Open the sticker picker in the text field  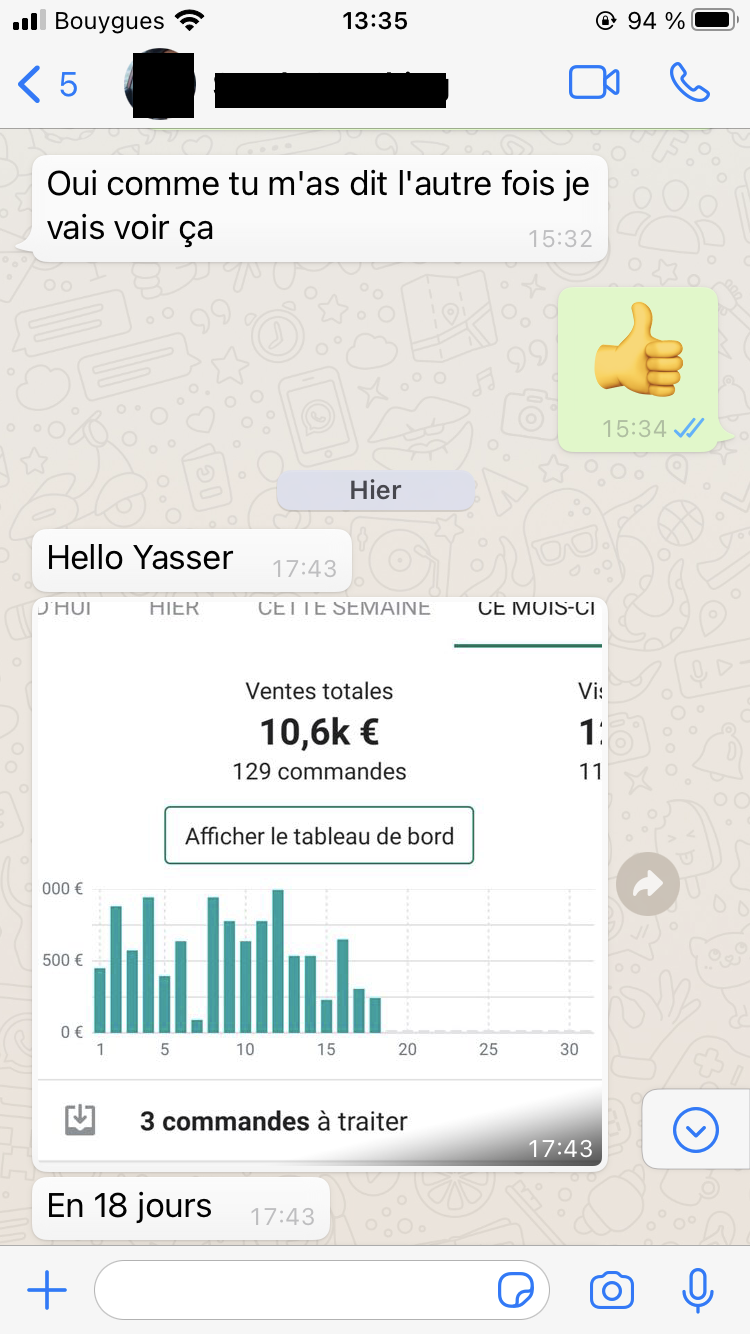point(516,1291)
